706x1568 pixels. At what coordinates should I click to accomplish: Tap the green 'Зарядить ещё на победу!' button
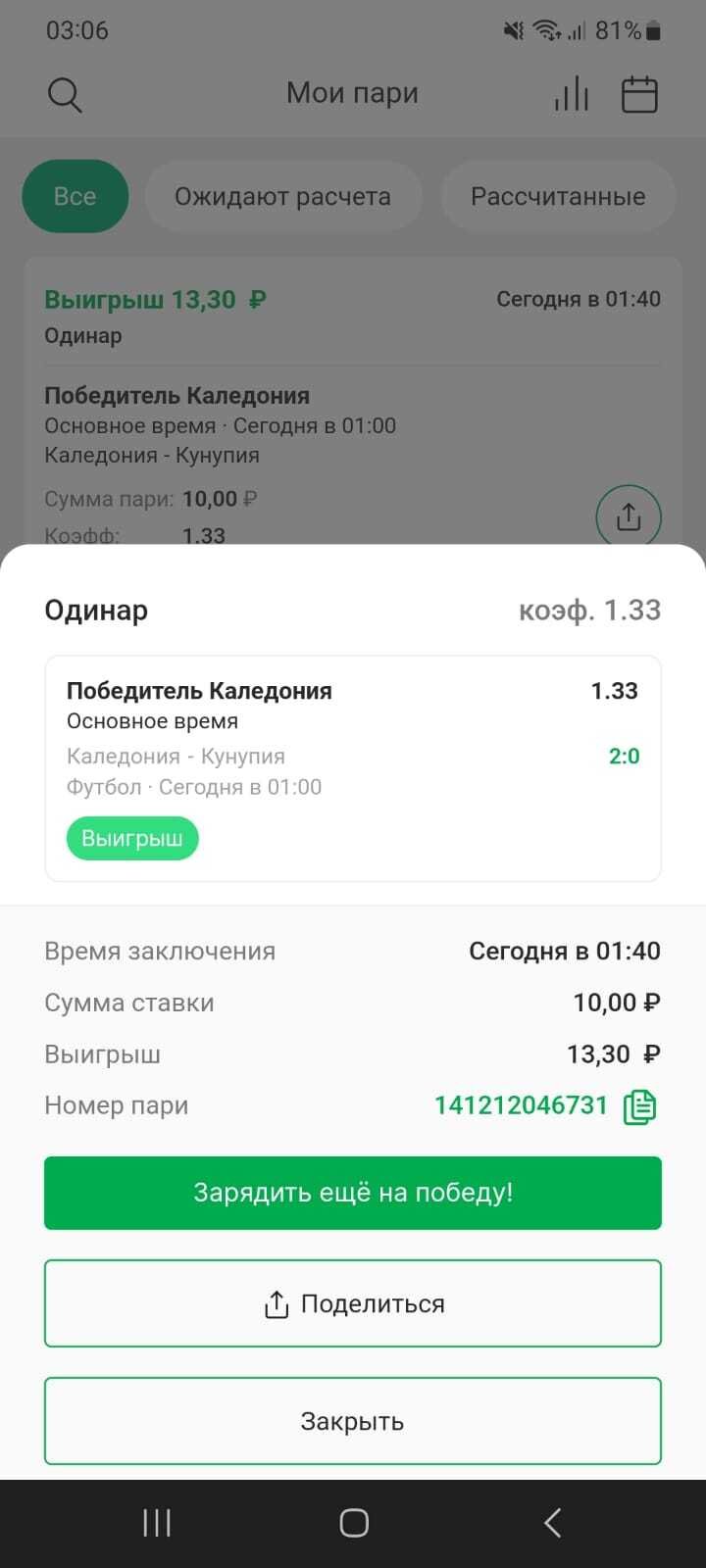[x=353, y=1193]
